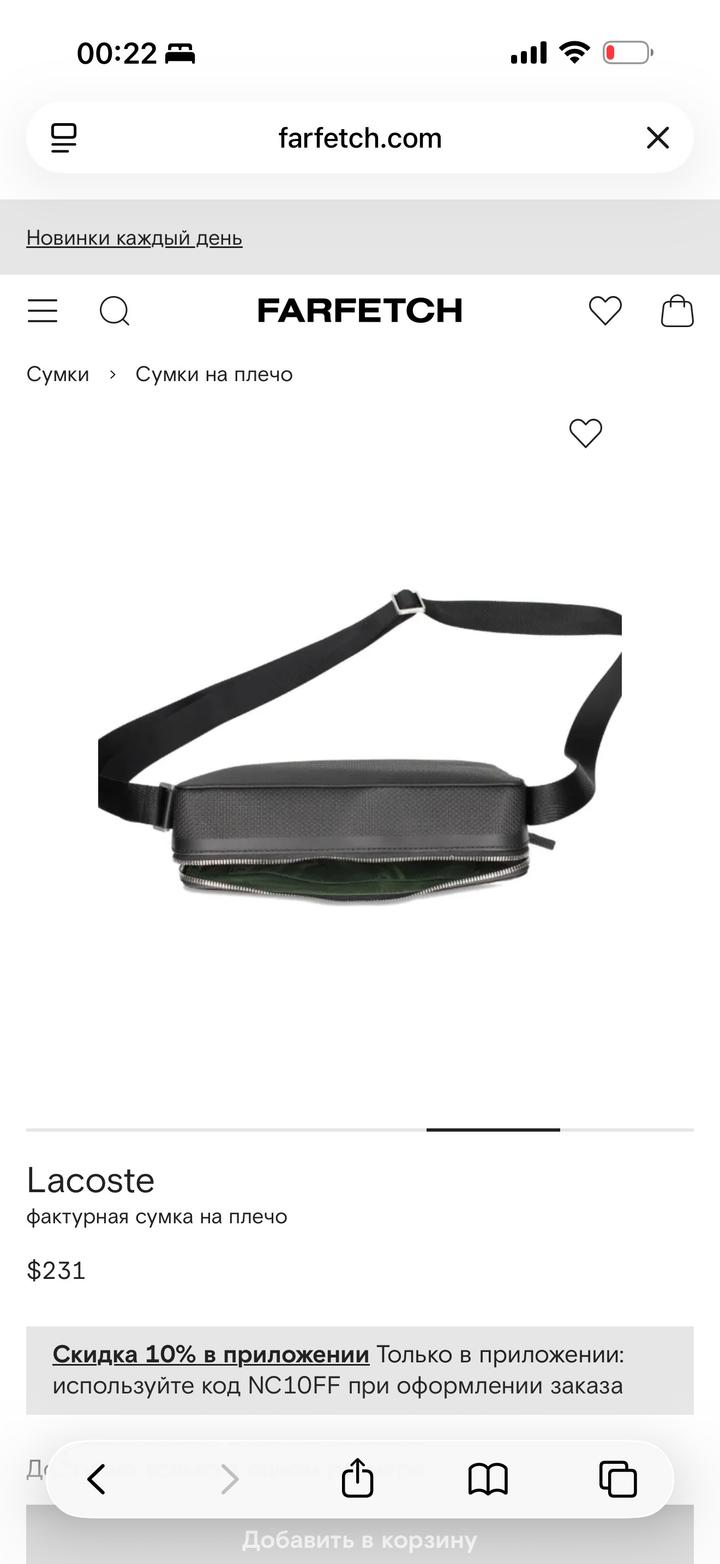Open the shopping bag
Image resolution: width=720 pixels, height=1564 pixels.
(677, 311)
